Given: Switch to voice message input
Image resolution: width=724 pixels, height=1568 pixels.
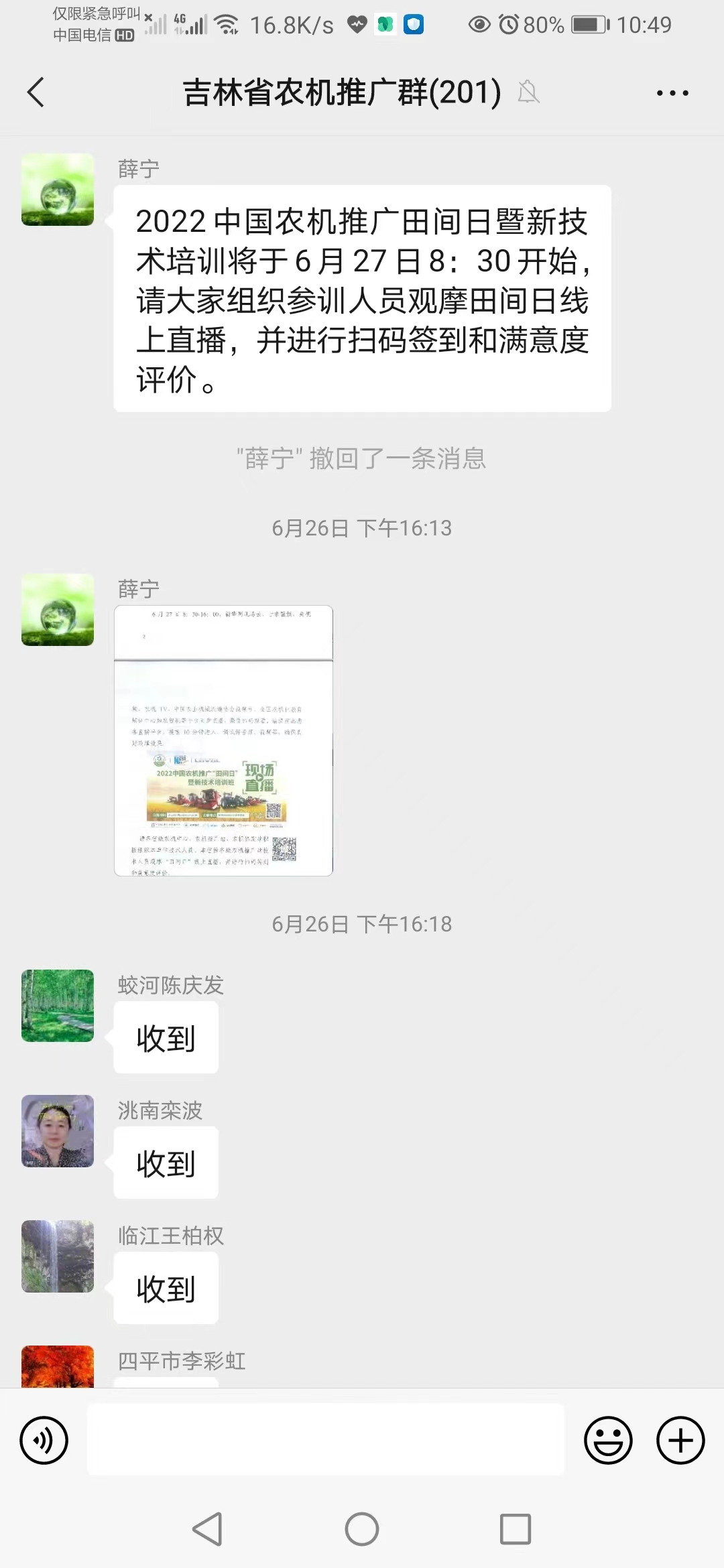Looking at the screenshot, I should [44, 1440].
